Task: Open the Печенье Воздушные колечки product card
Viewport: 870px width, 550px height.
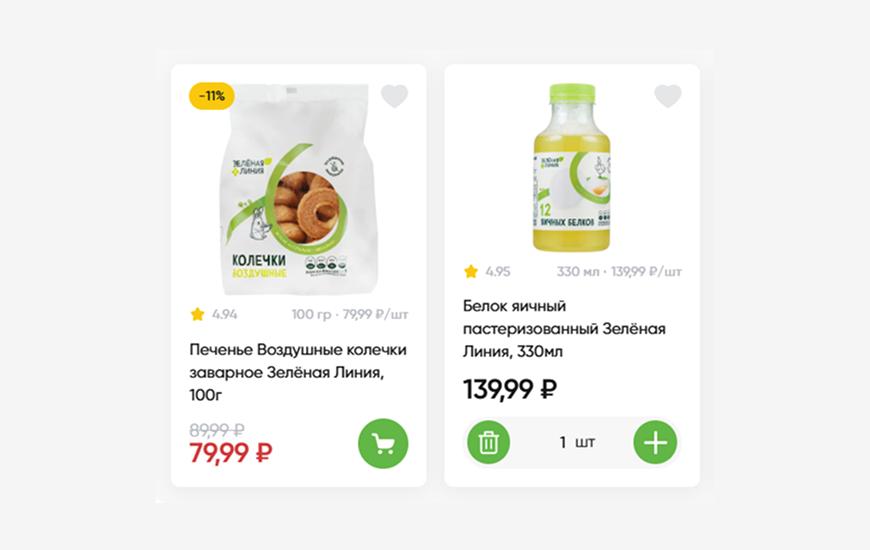Action: click(298, 372)
